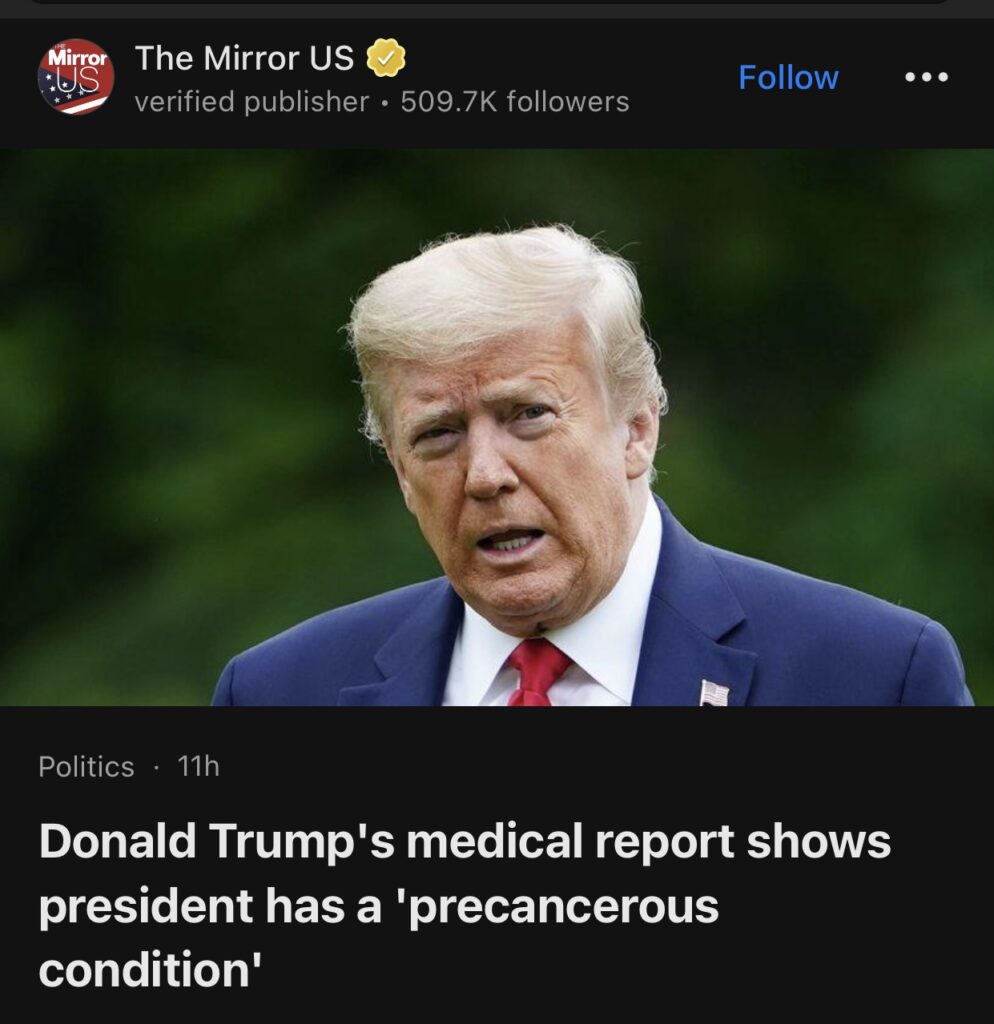Open The Mirror US publisher profile

click(244, 59)
